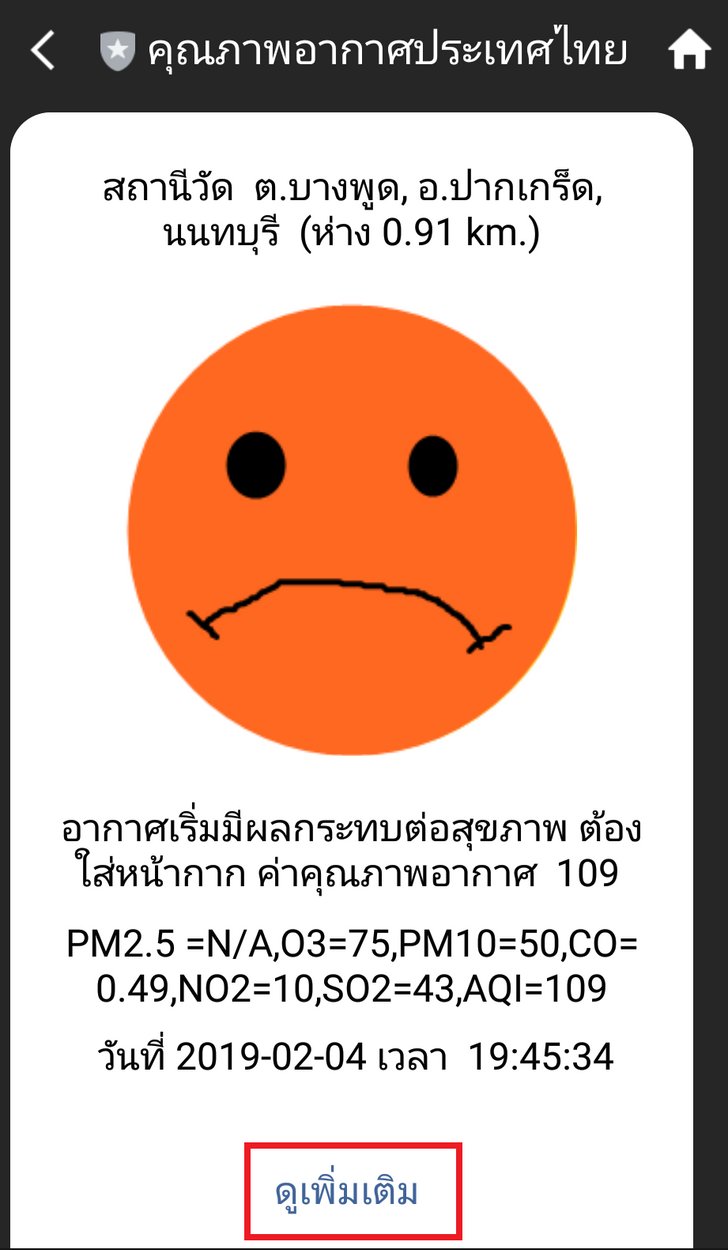728x1250 pixels.
Task: Open the home icon in the header
Action: (690, 51)
